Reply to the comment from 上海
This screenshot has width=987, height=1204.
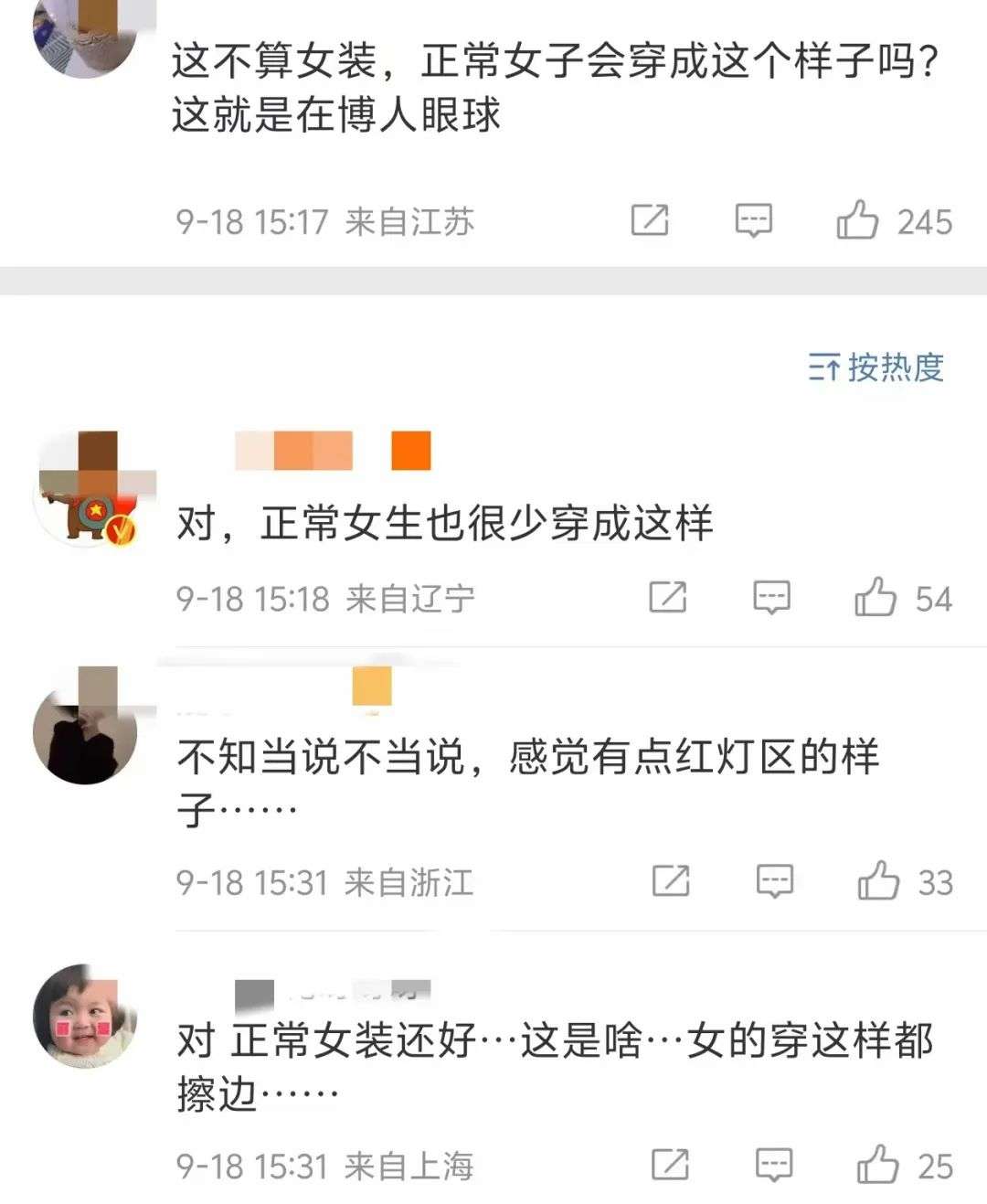pos(774,1166)
